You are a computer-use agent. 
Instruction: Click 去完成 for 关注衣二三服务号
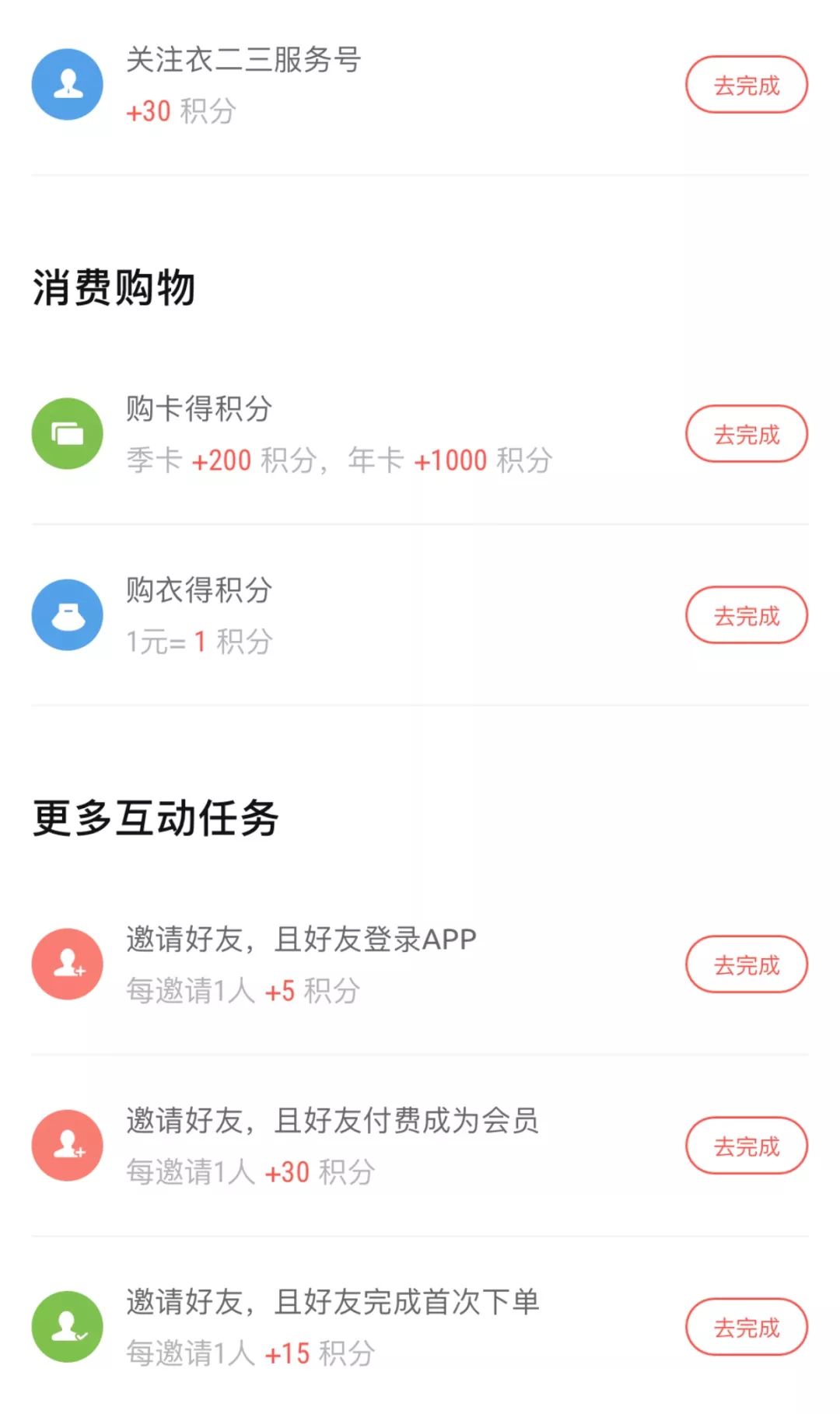[745, 84]
